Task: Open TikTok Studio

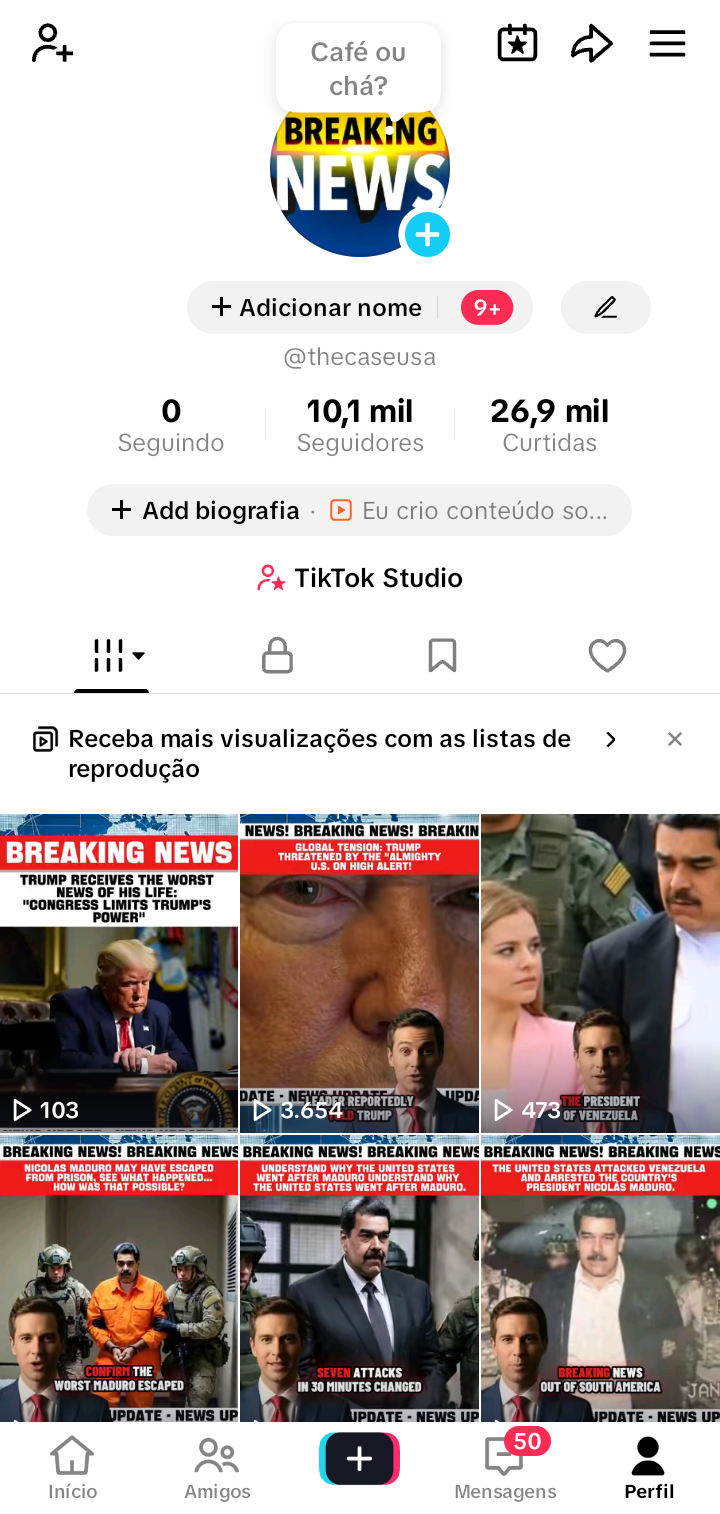Action: (x=360, y=578)
